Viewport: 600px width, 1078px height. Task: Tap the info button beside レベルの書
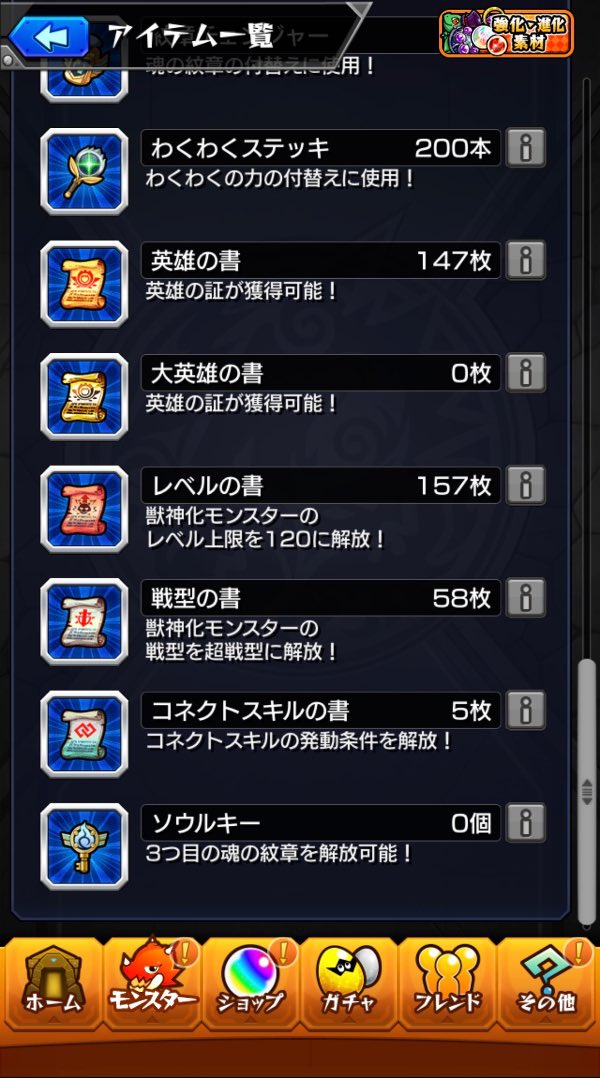[x=525, y=486]
